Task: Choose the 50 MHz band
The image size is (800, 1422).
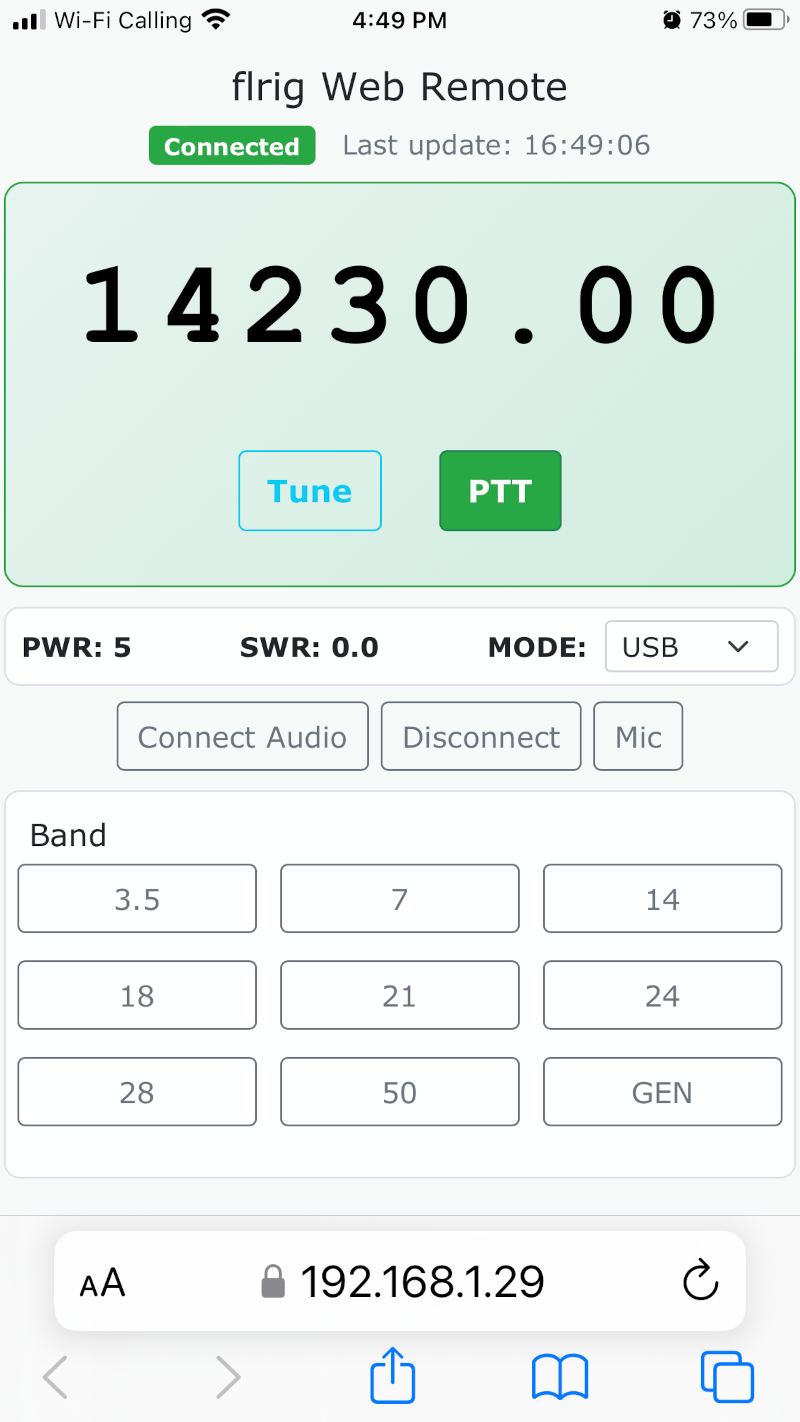Action: pos(399,1091)
